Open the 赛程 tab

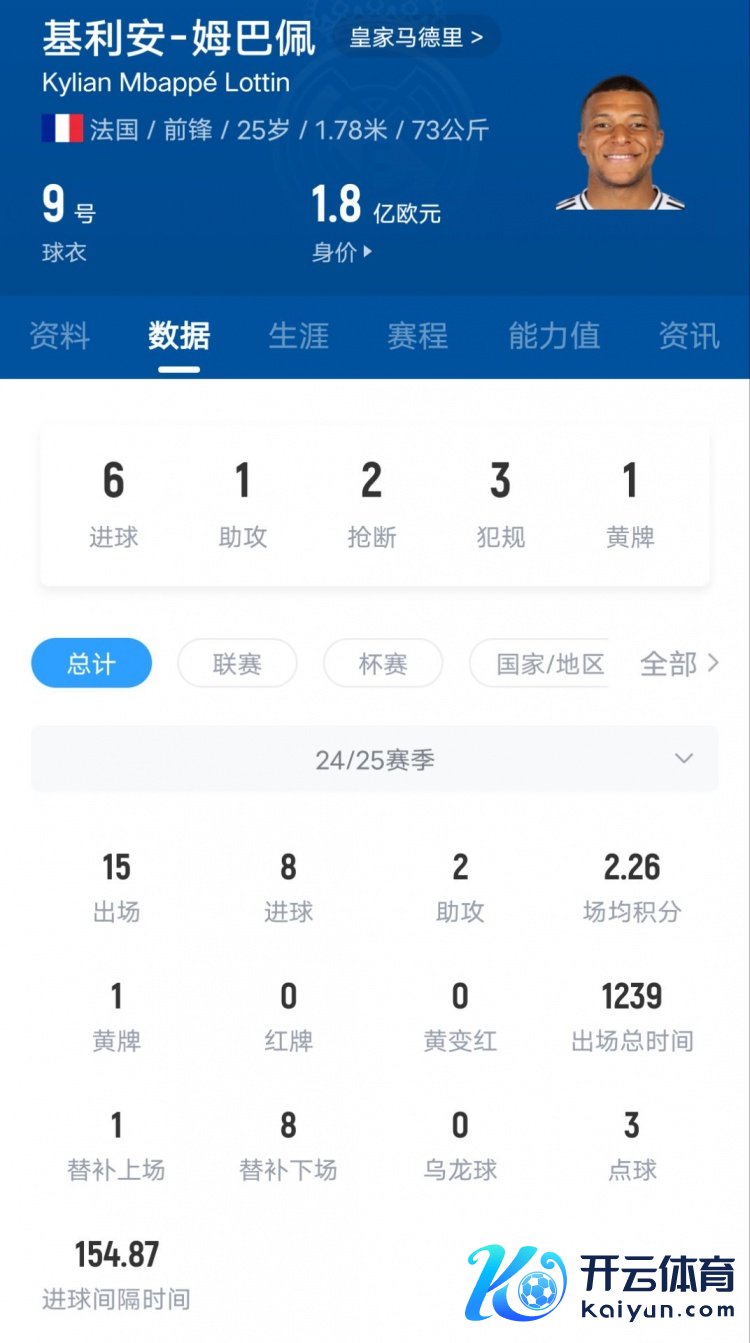pos(418,336)
